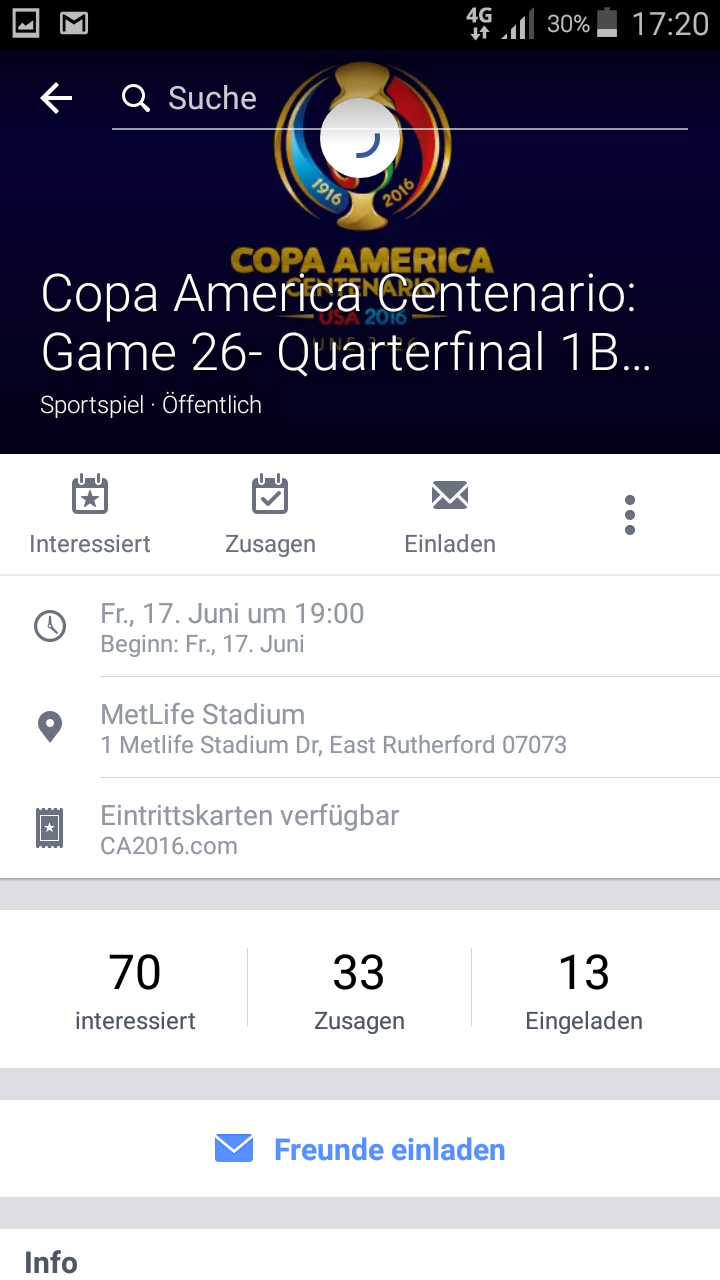
Task: Open the three-dot overflow menu
Action: tap(629, 515)
